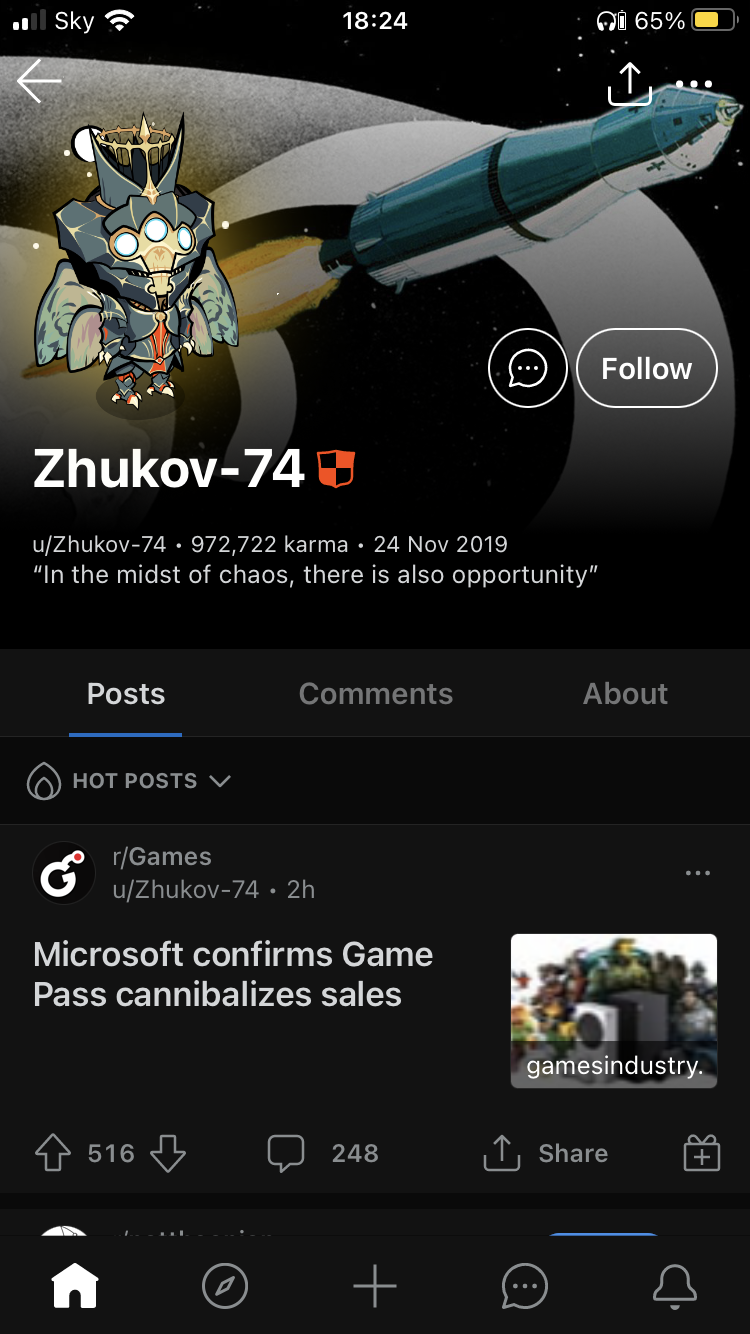
Task: Go back using the arrow icon
Action: coord(40,81)
